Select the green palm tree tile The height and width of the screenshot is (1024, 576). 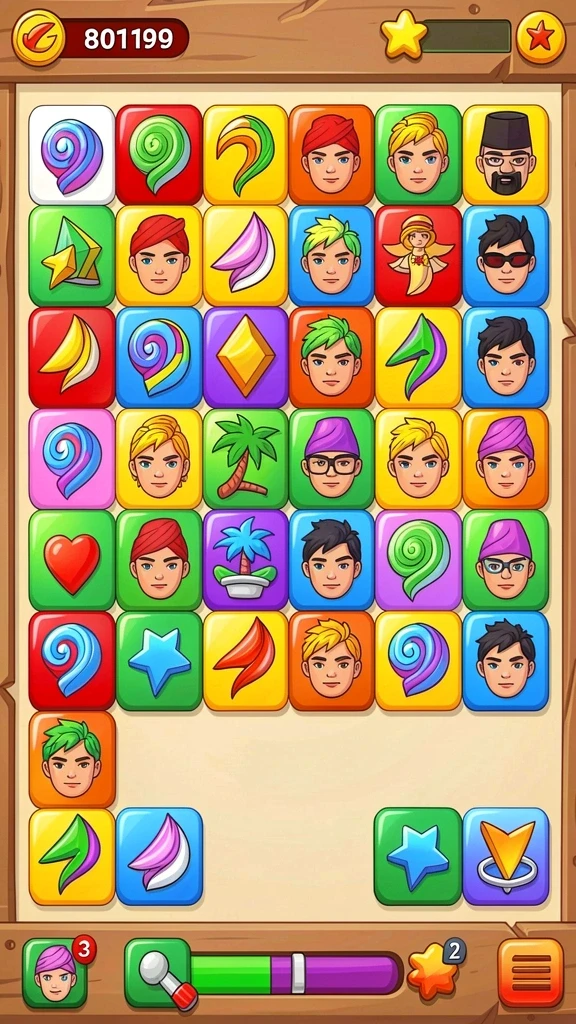245,458
